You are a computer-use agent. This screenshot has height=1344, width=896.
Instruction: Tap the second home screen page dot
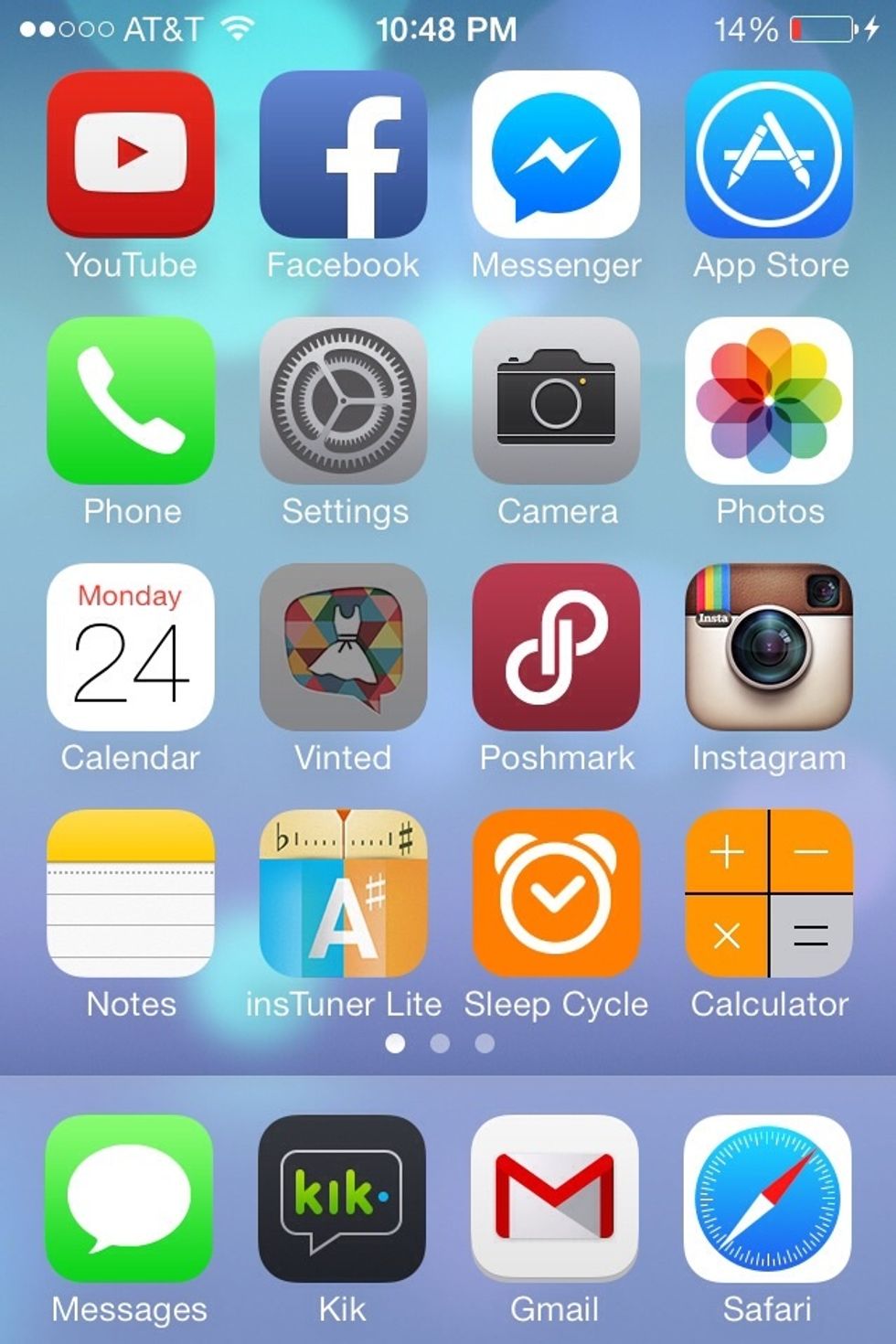click(x=440, y=1042)
